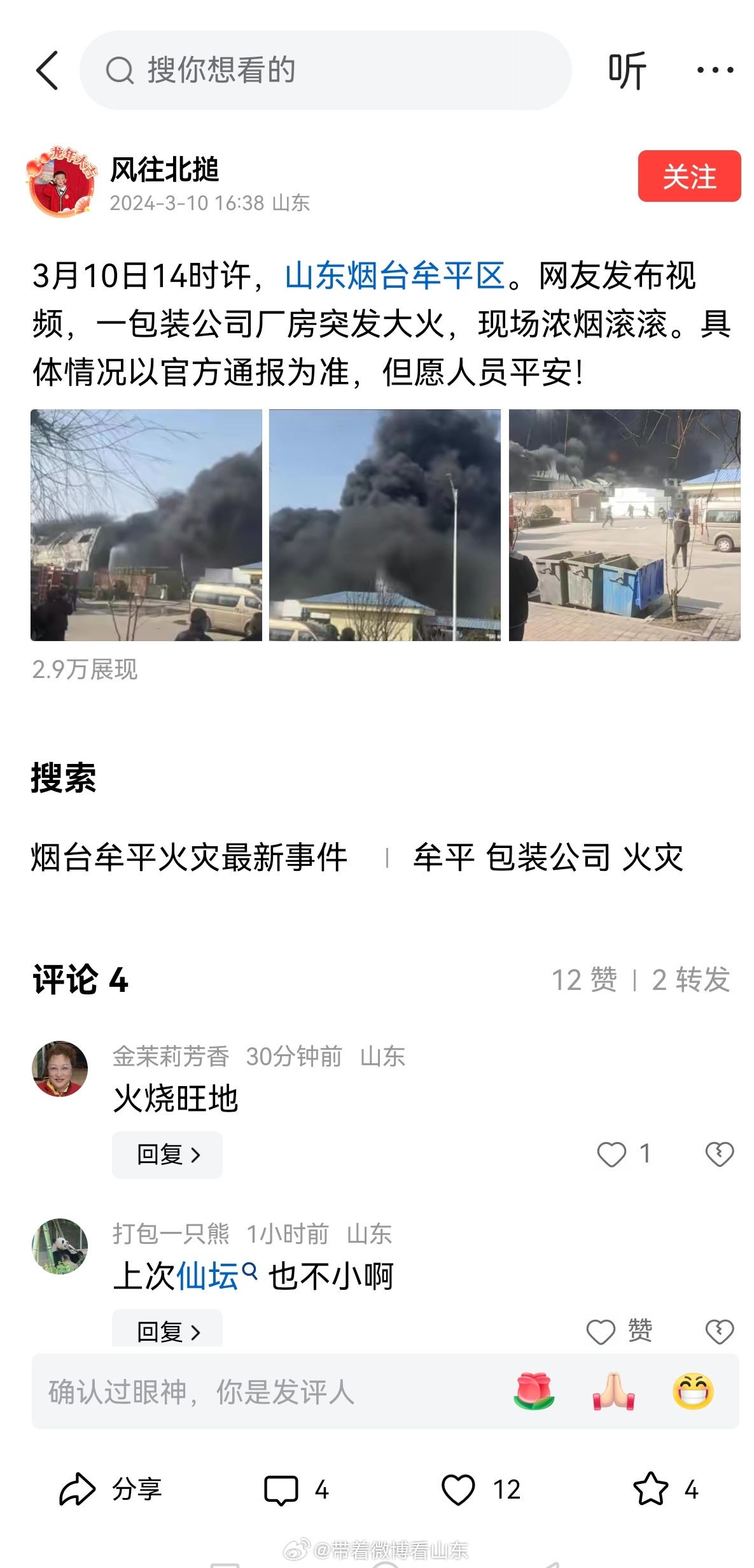Image resolution: width=754 pixels, height=1568 pixels.
Task: Save the post with star icon
Action: tap(650, 1489)
